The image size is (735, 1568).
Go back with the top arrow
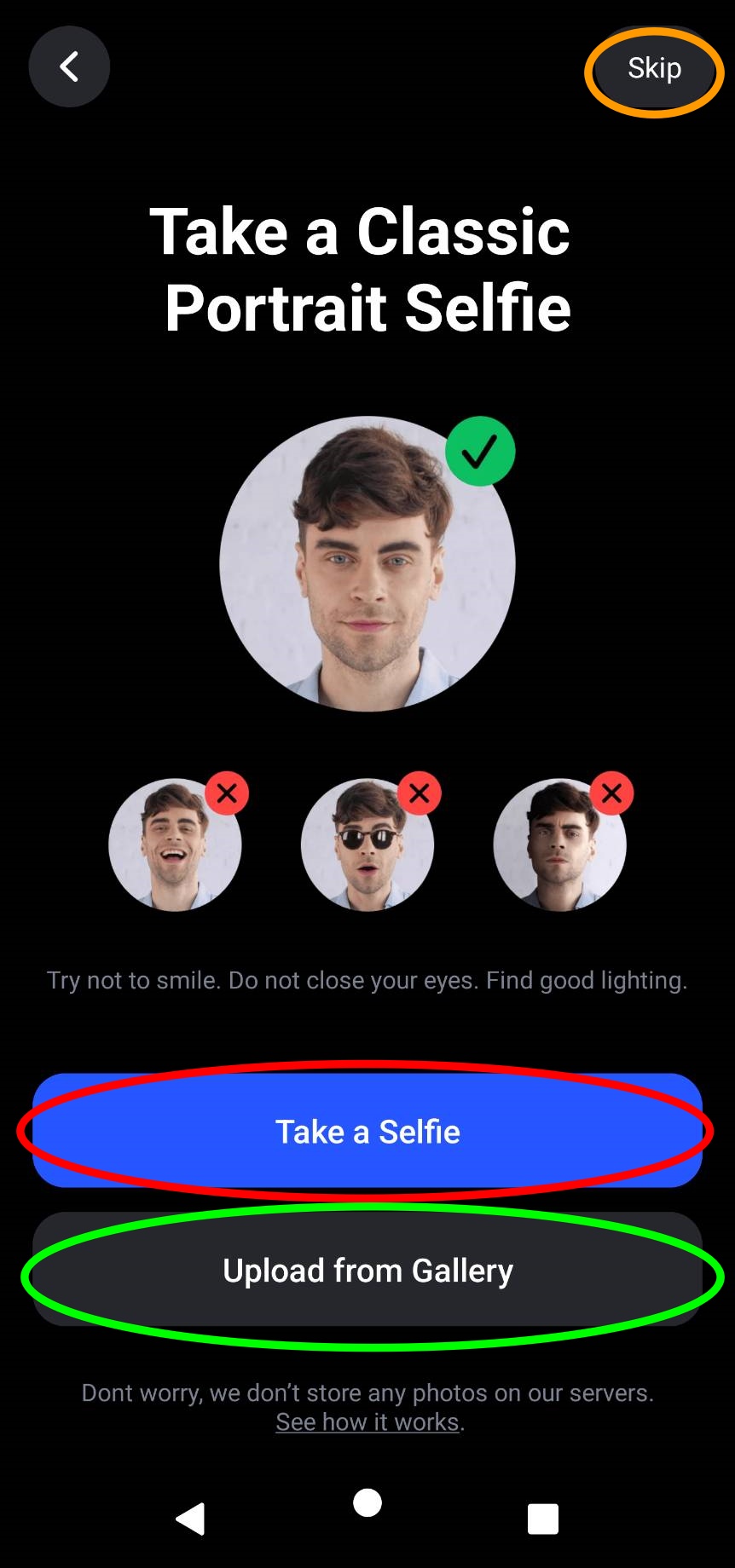69,66
